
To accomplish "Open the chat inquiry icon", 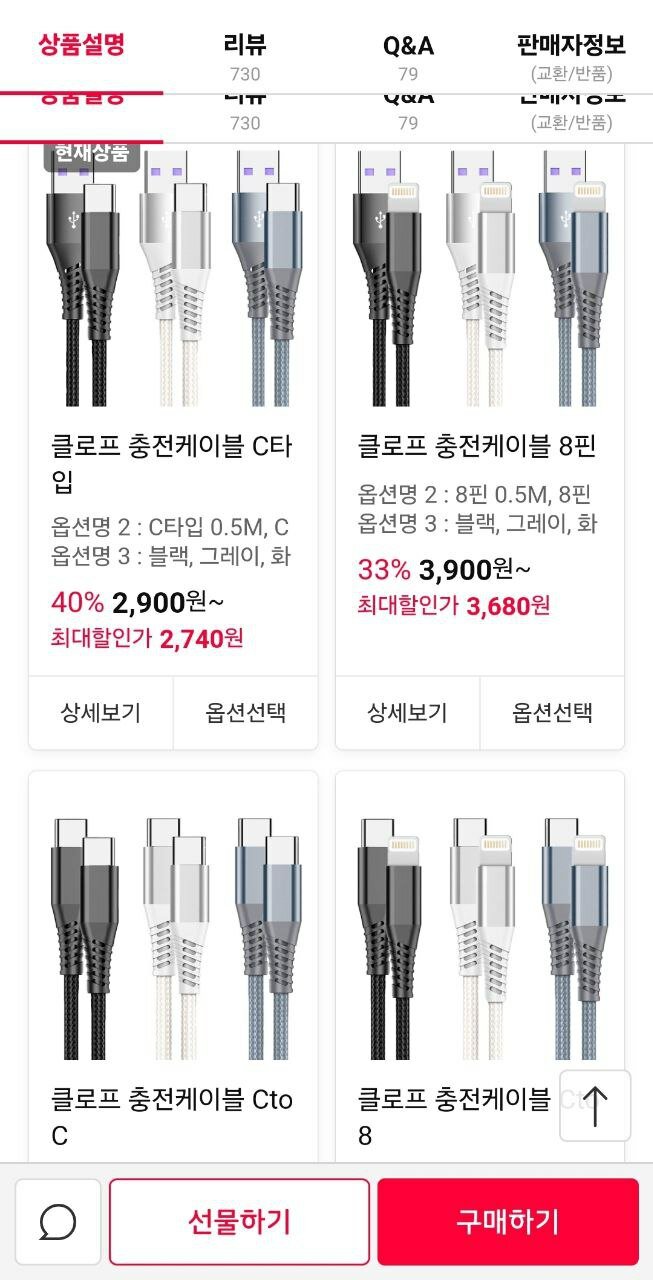I will (x=58, y=1222).
